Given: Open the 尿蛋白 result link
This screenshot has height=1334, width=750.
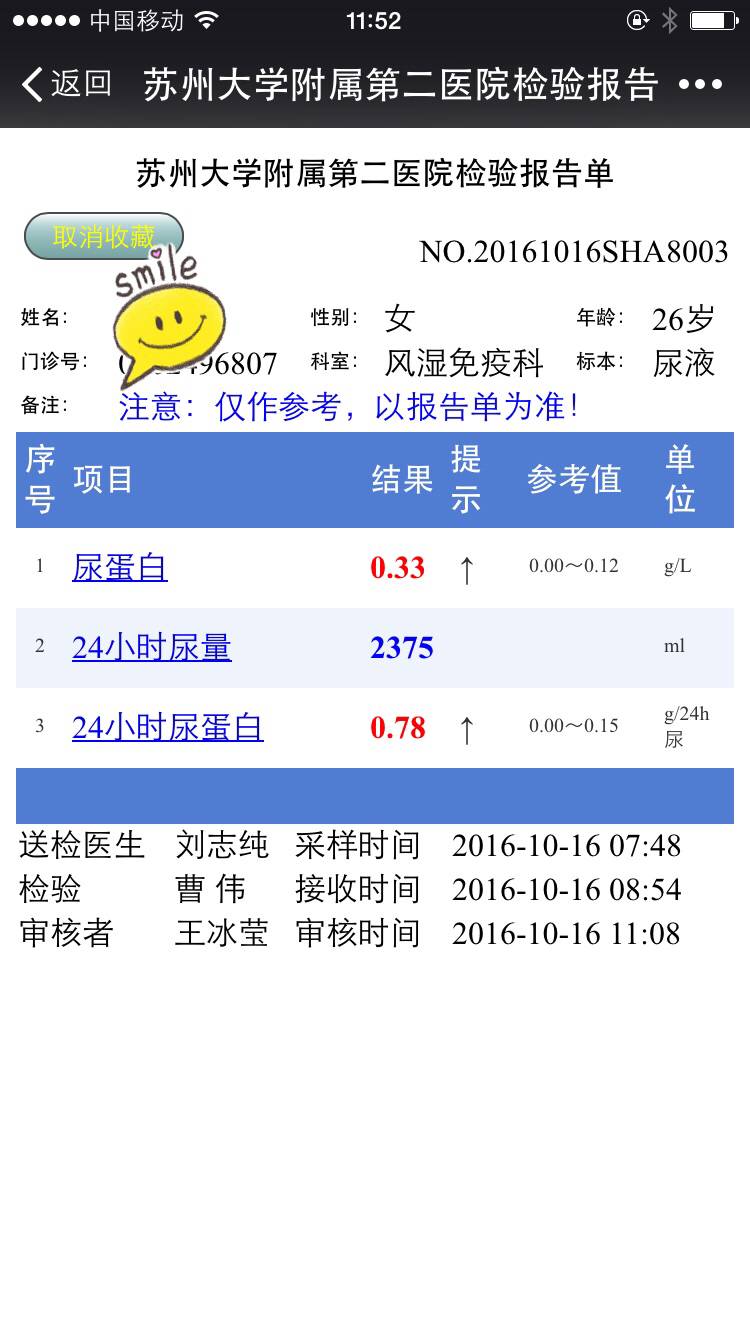Looking at the screenshot, I should [x=120, y=568].
